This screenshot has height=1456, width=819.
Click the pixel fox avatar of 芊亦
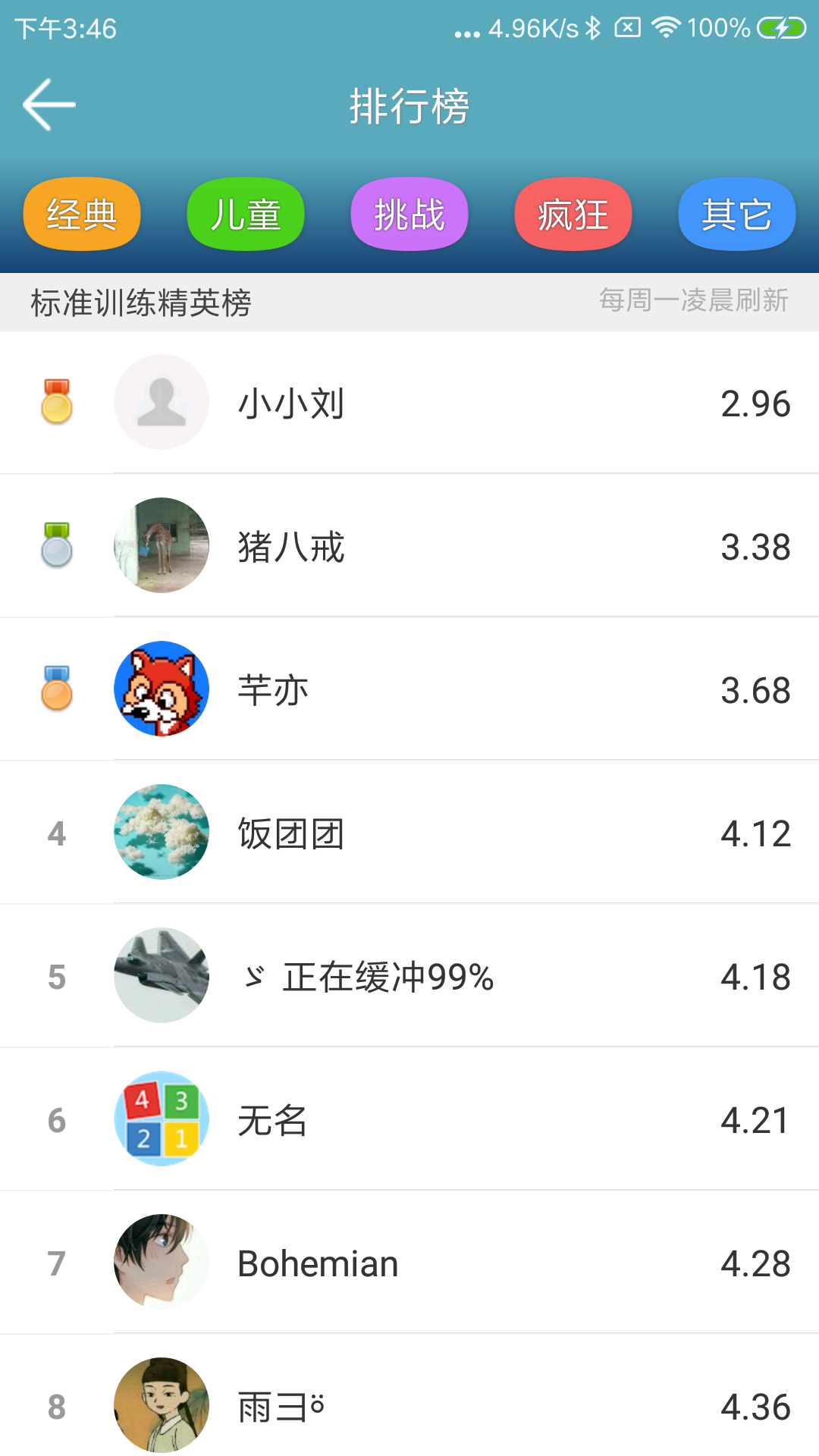tap(161, 689)
